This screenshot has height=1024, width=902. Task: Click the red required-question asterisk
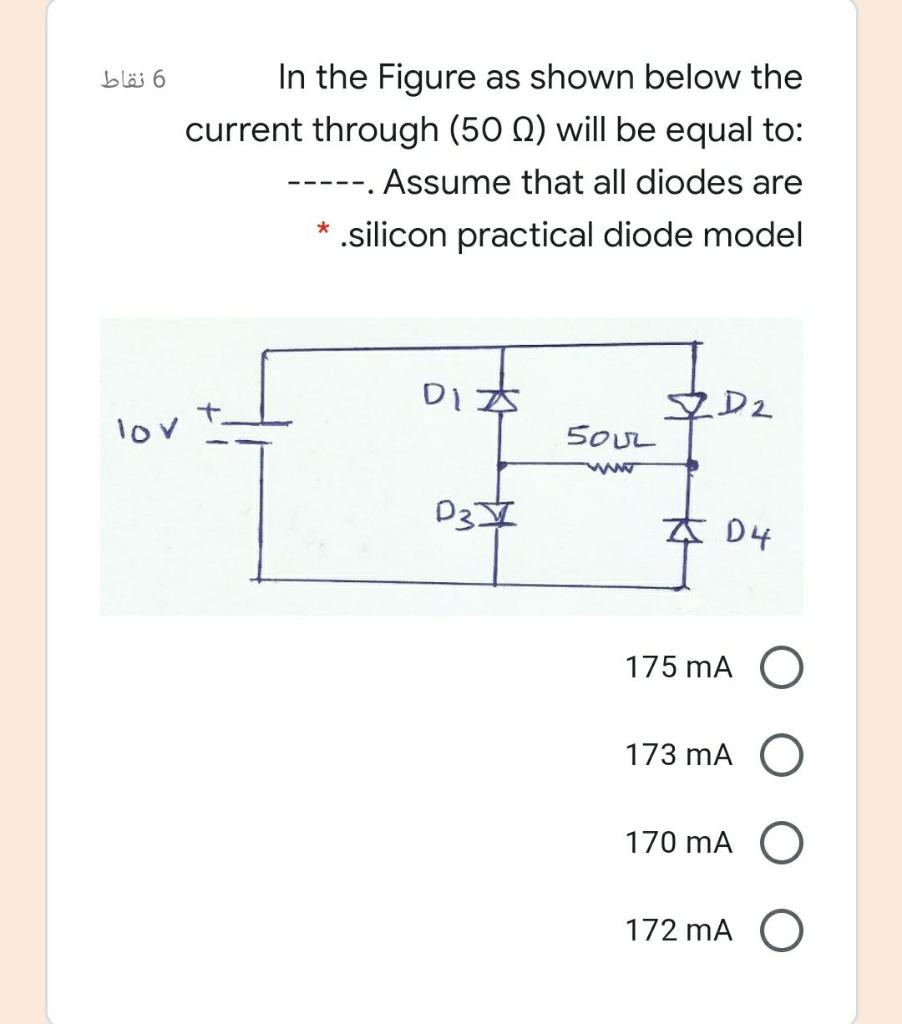[x=322, y=228]
